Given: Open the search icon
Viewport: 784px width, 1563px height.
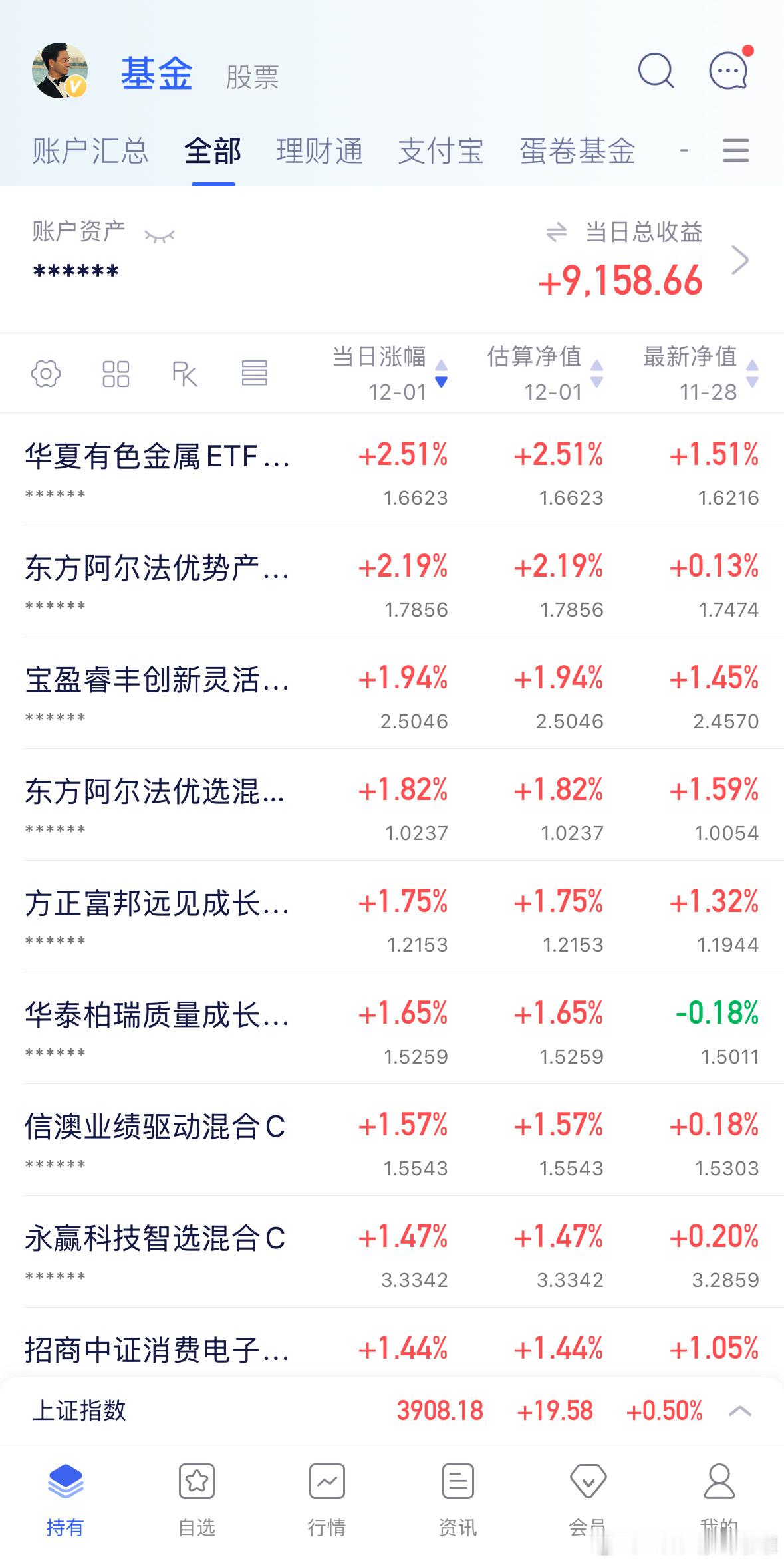Looking at the screenshot, I should pyautogui.click(x=654, y=71).
